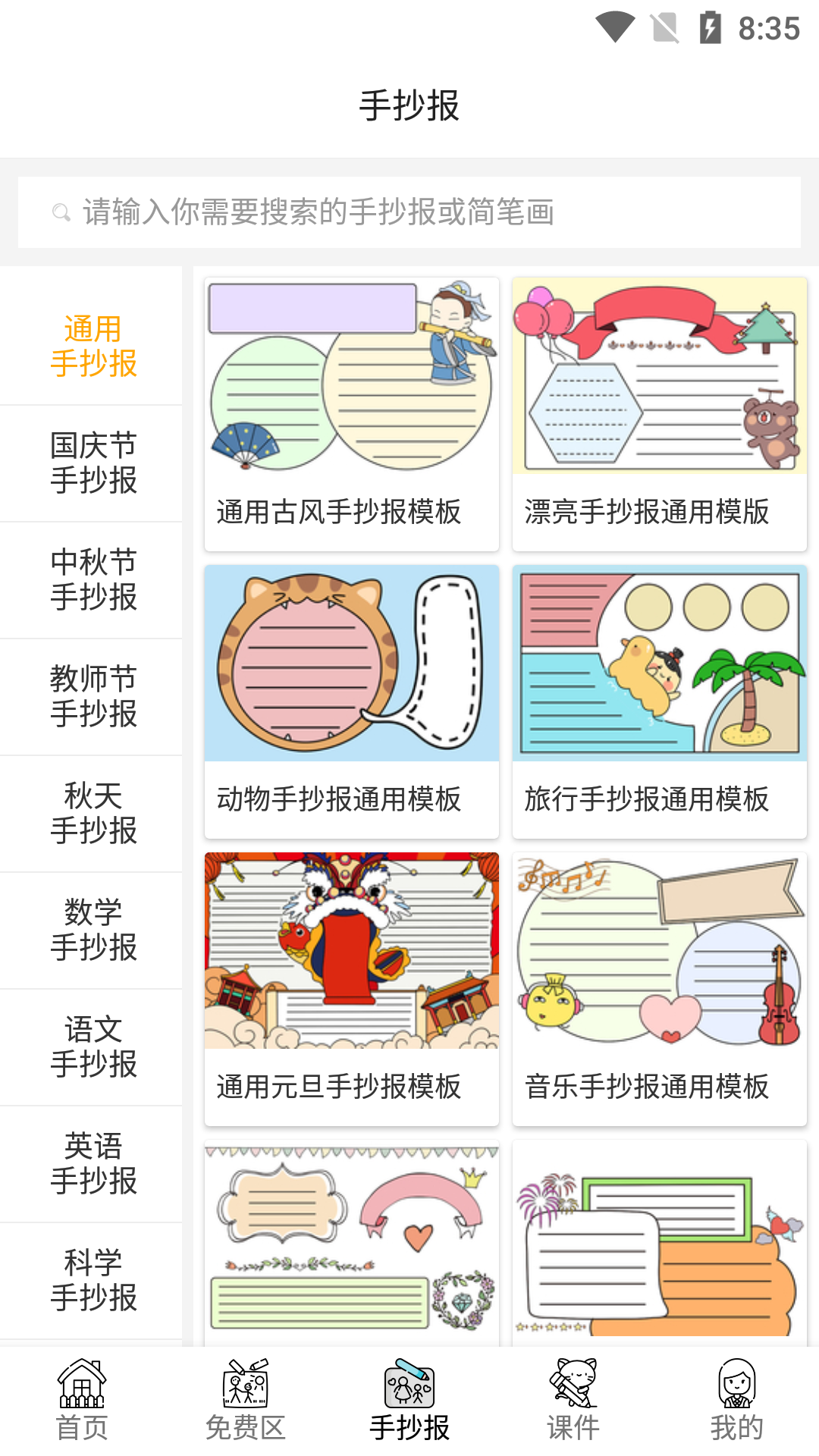
Task: Select the 国庆节手抄报 category
Action: coord(93,463)
